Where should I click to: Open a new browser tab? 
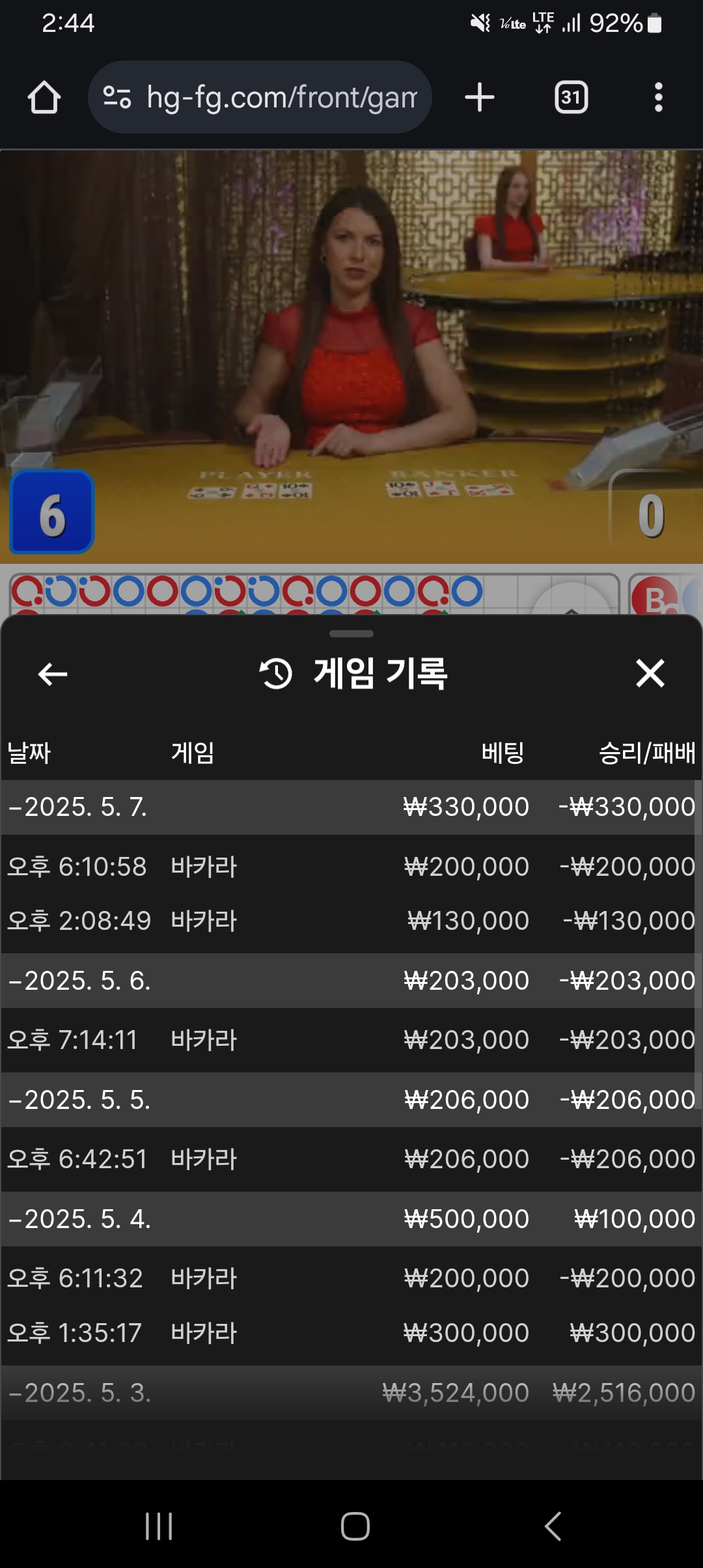[480, 98]
